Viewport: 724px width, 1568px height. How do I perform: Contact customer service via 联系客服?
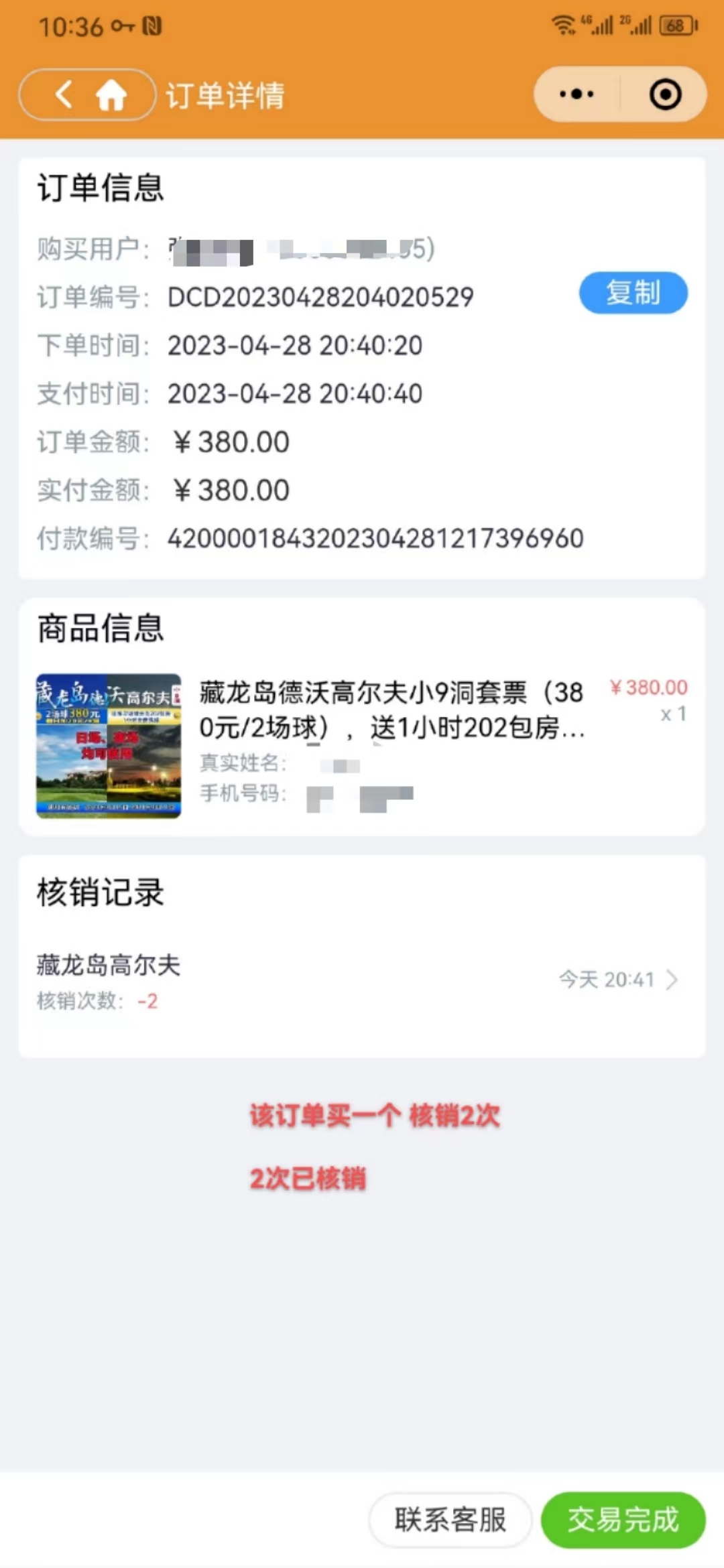(x=450, y=1520)
